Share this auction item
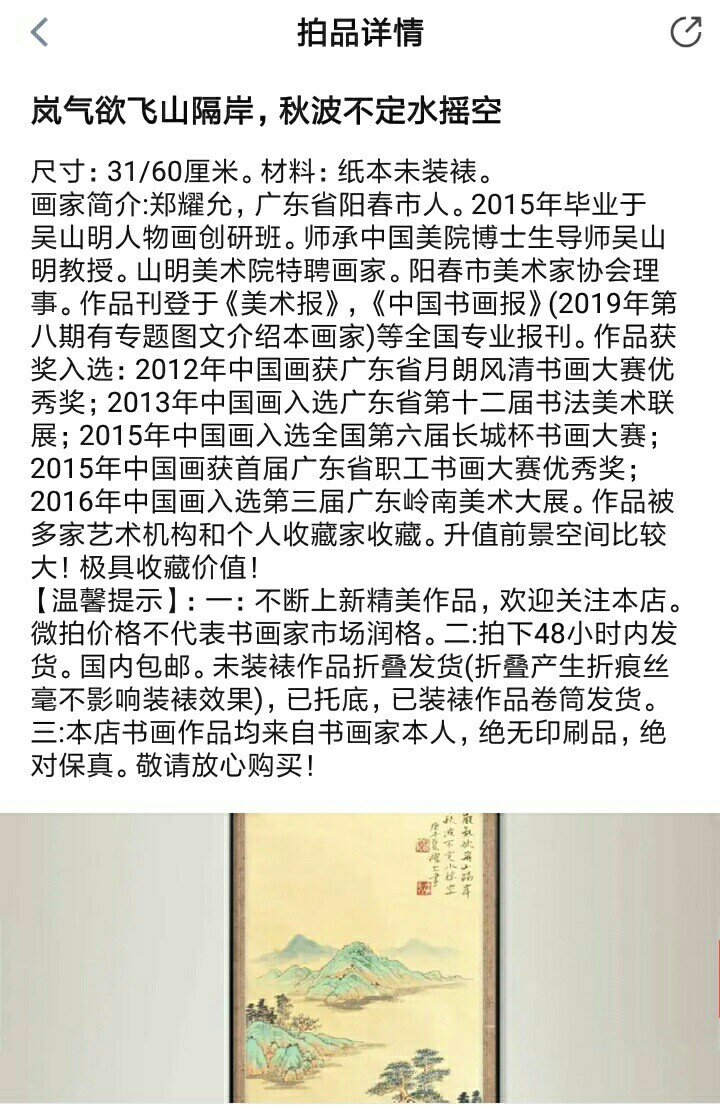720x1115 pixels. point(685,33)
